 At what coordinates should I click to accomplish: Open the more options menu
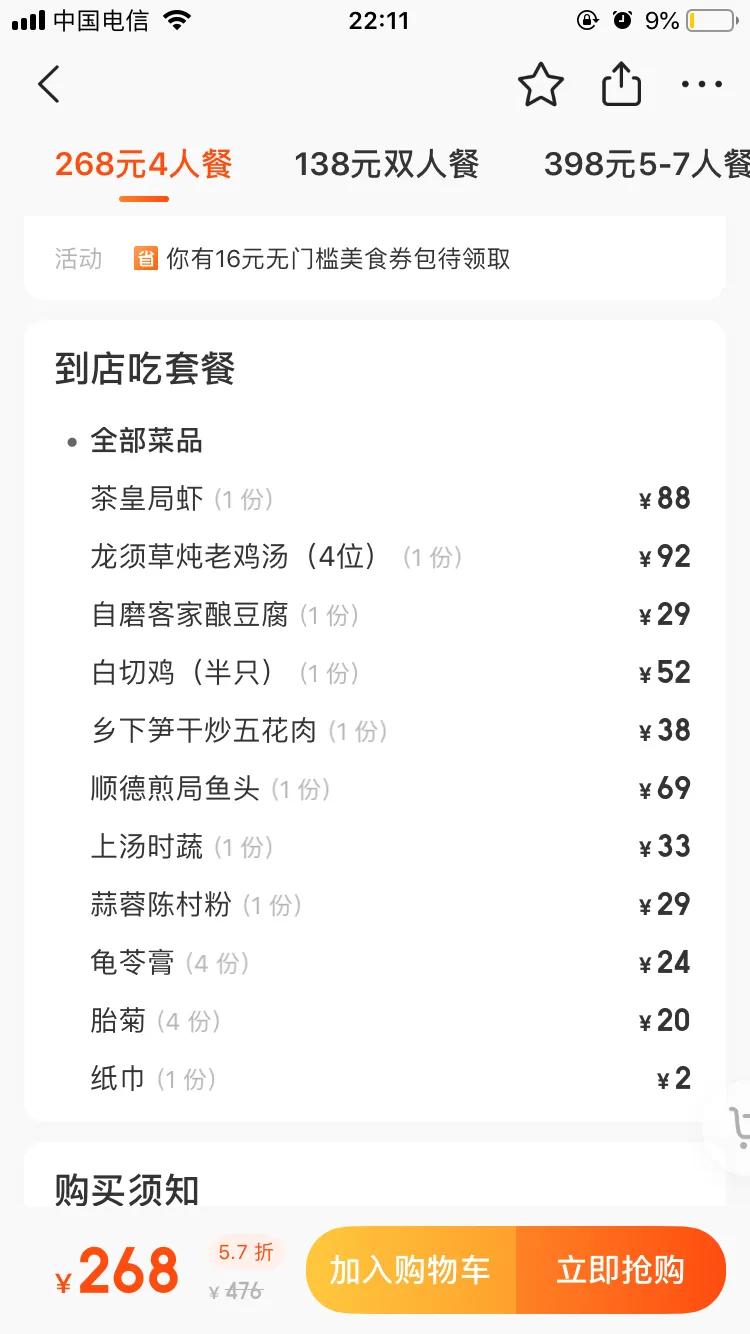coord(700,84)
